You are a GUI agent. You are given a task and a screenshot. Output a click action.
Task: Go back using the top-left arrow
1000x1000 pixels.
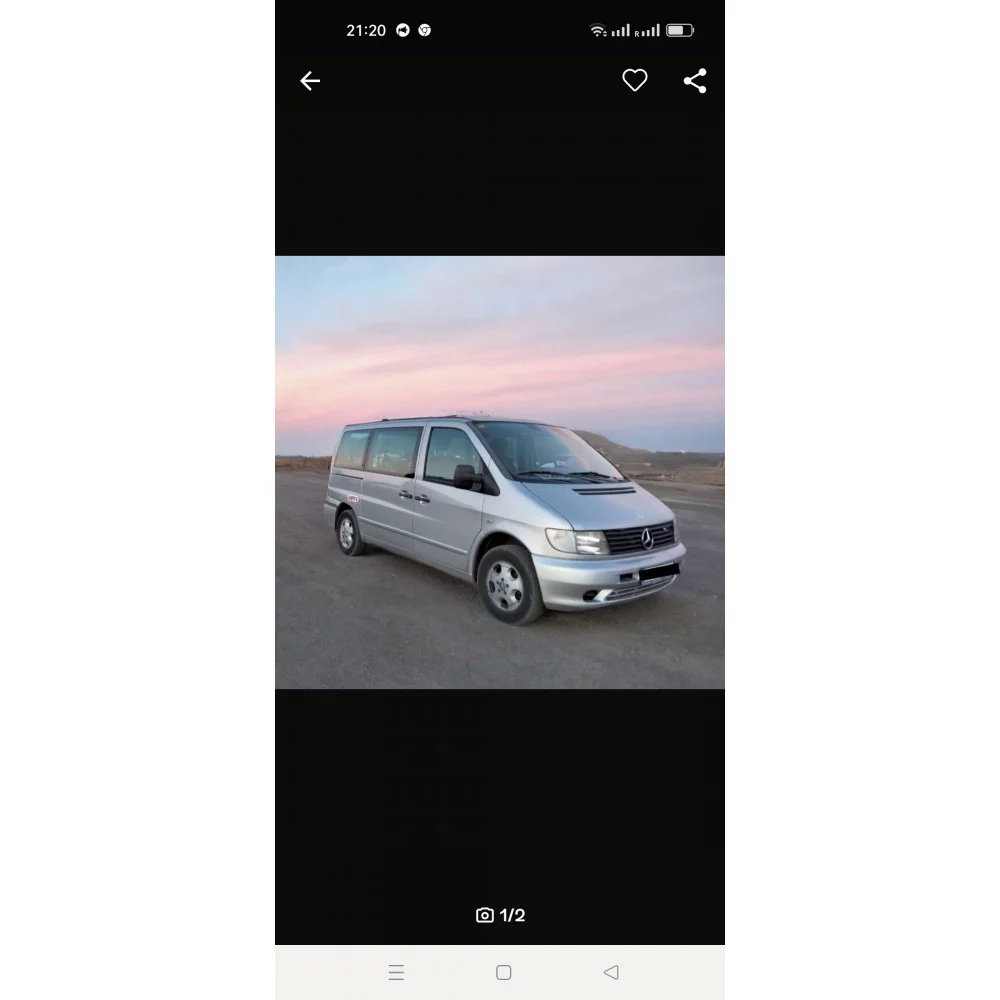pos(310,81)
